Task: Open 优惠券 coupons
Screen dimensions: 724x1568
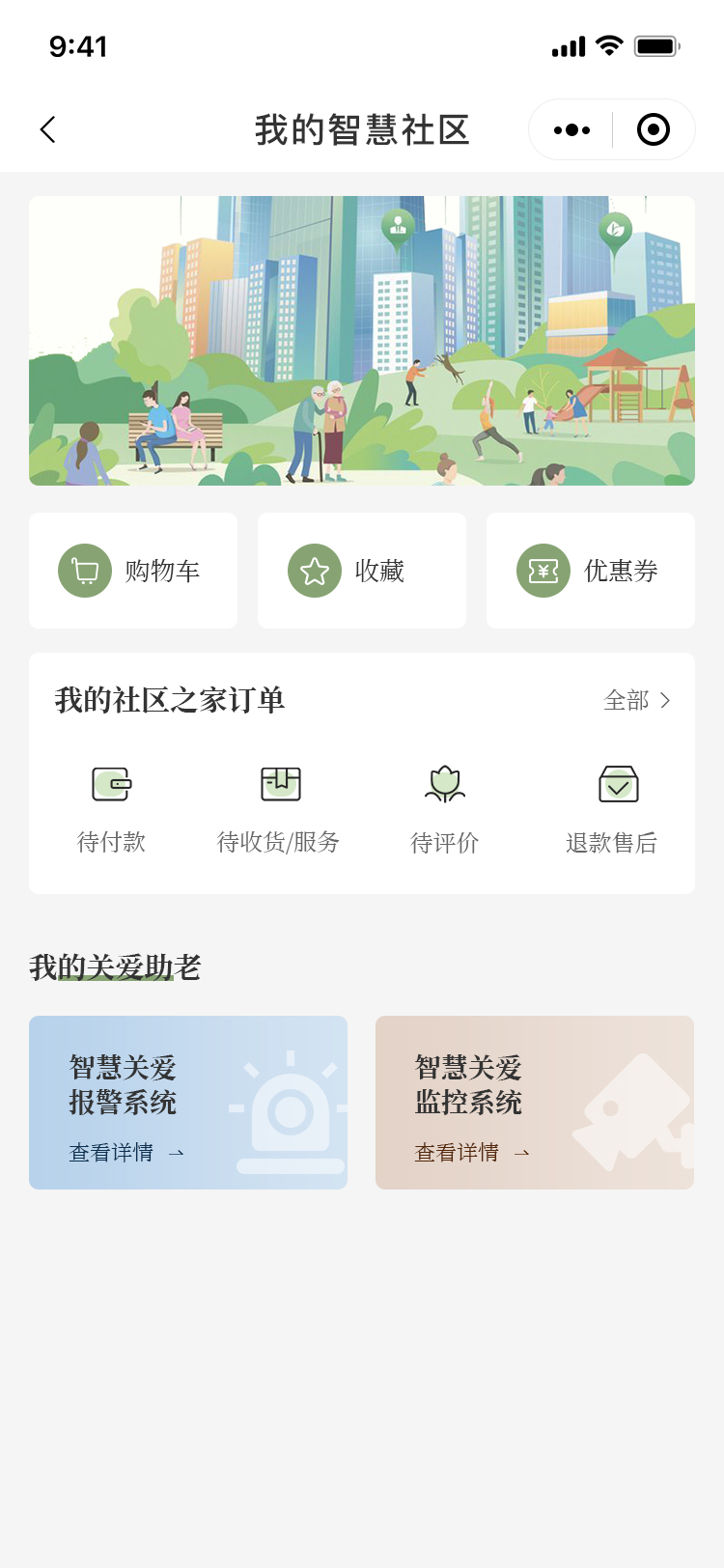Action: pyautogui.click(x=591, y=571)
